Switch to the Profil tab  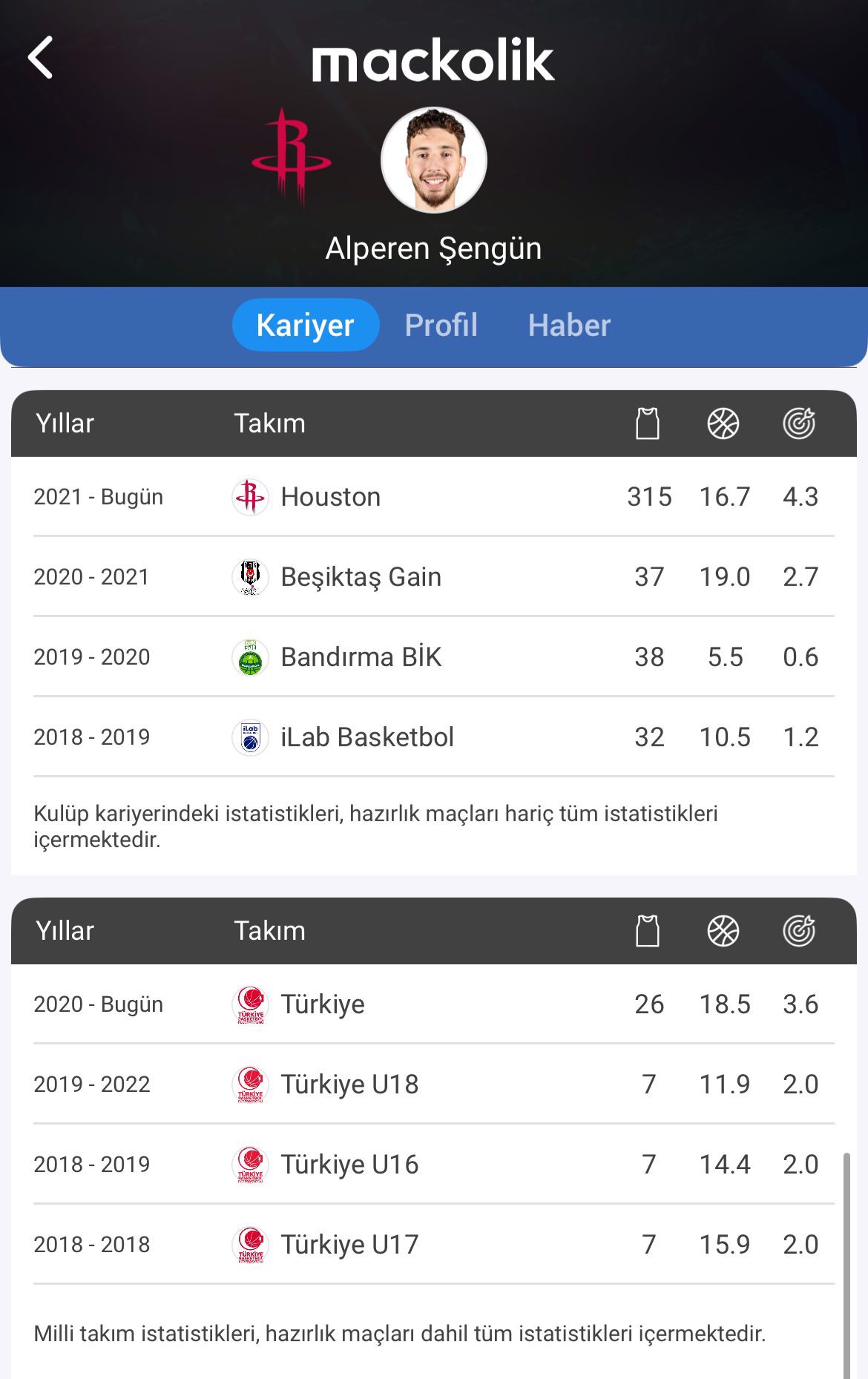(441, 325)
